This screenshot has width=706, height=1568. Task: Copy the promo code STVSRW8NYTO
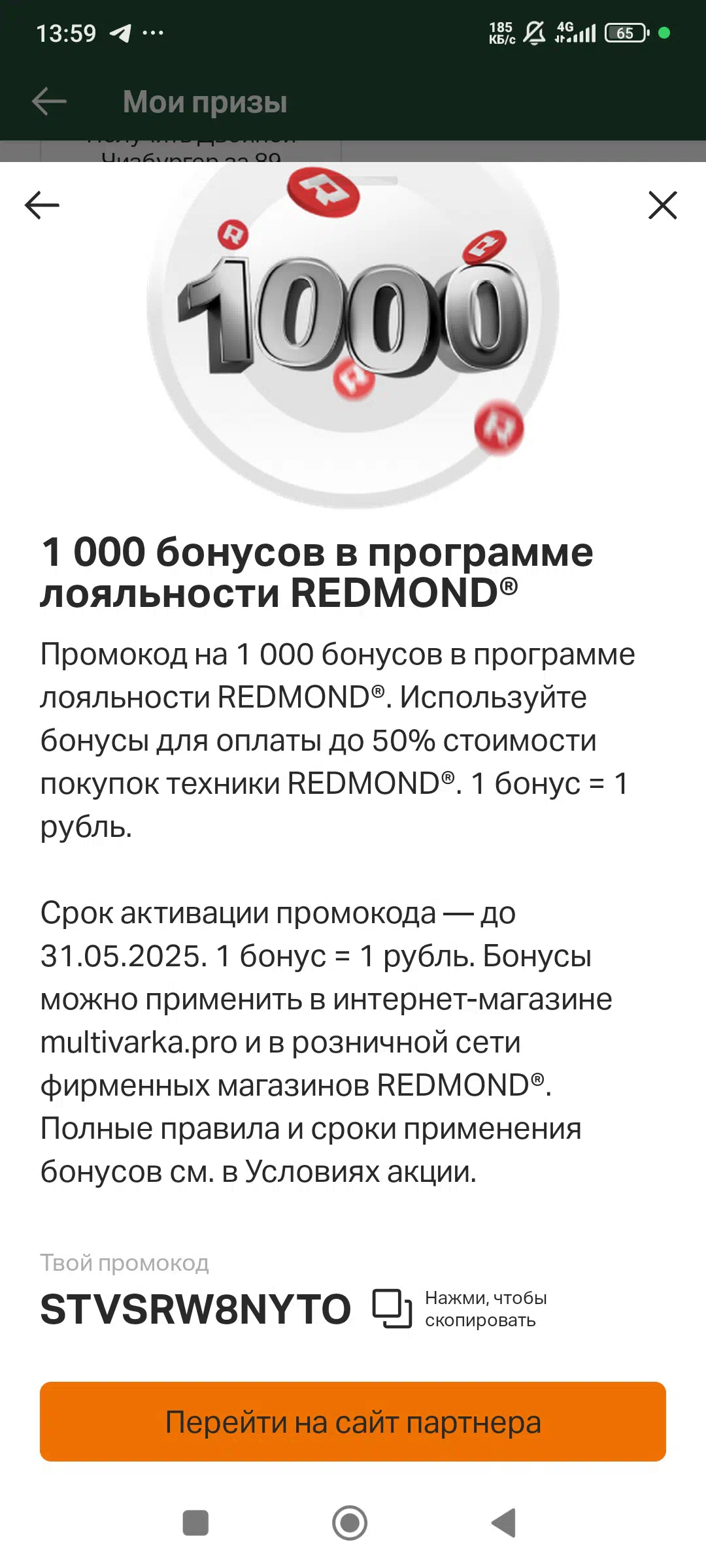tap(392, 1309)
